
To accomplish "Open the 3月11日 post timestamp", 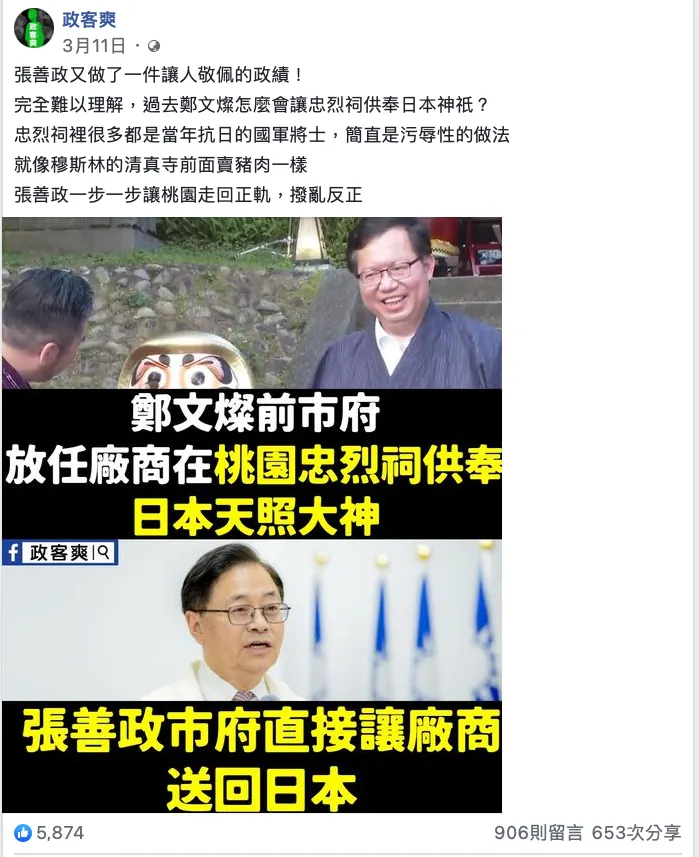I will tap(94, 46).
